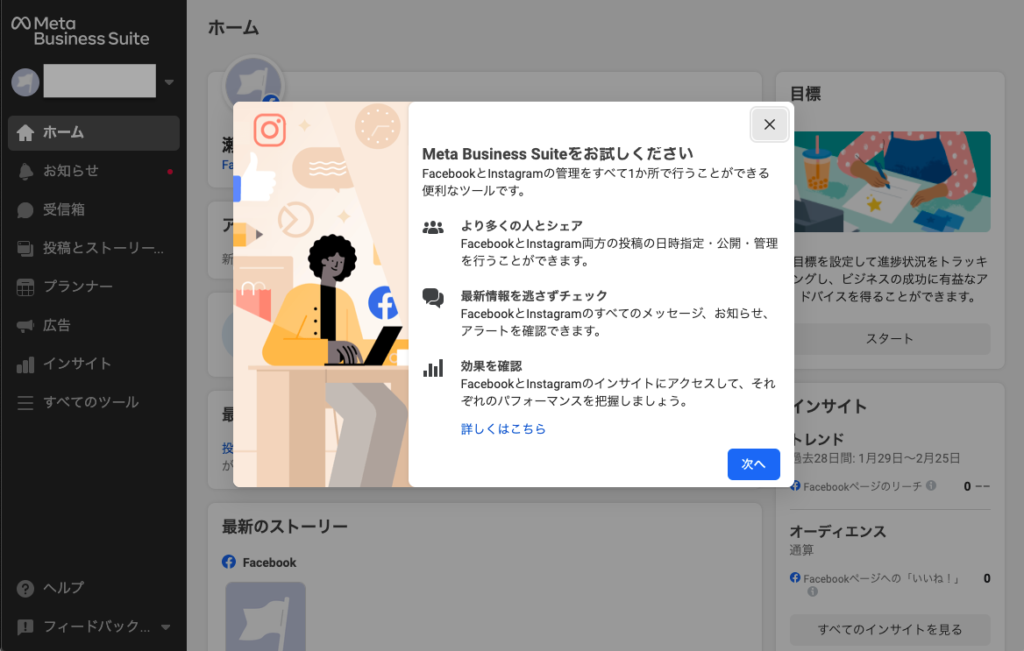Close the Meta Business Suite intro dialog
This screenshot has width=1024, height=651.
click(769, 125)
